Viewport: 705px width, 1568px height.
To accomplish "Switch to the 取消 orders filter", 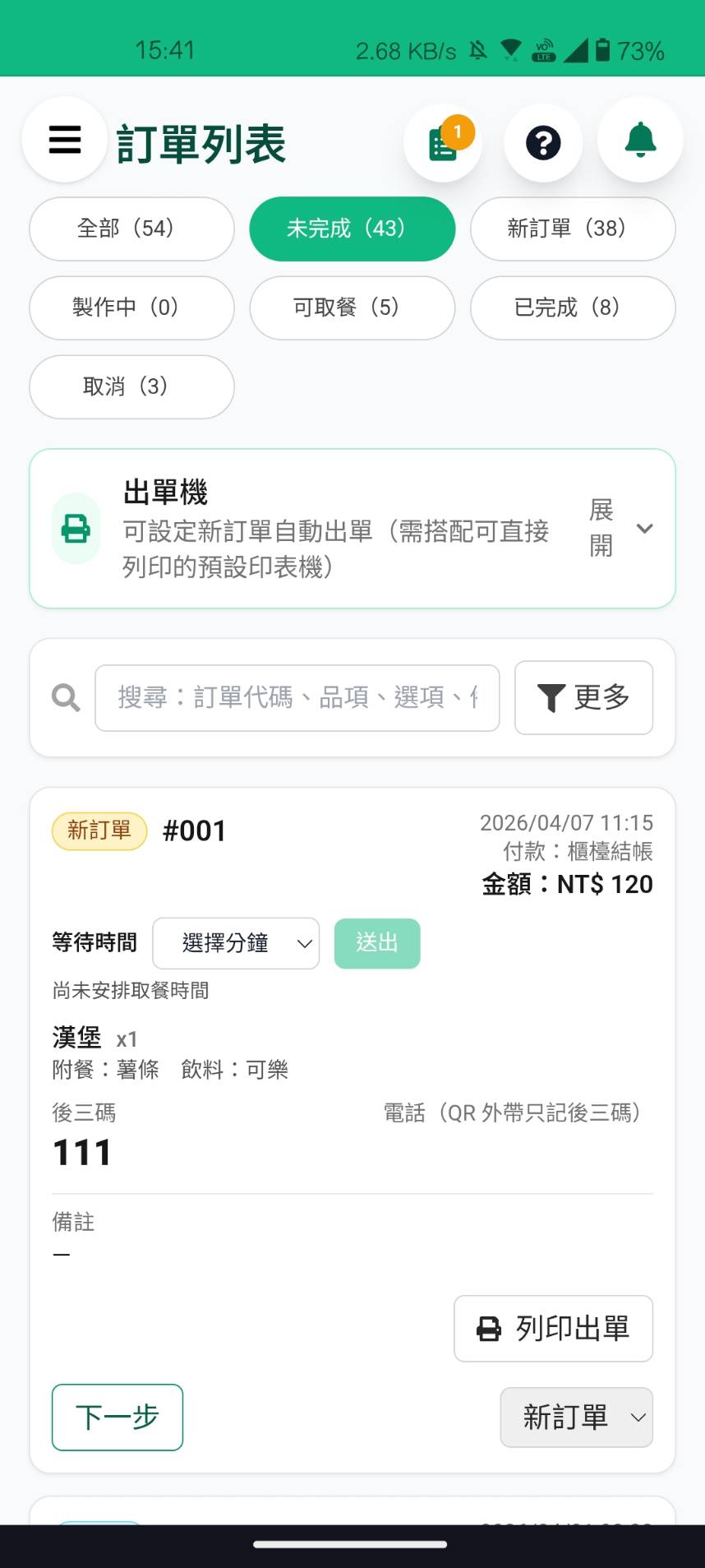I will pos(131,386).
